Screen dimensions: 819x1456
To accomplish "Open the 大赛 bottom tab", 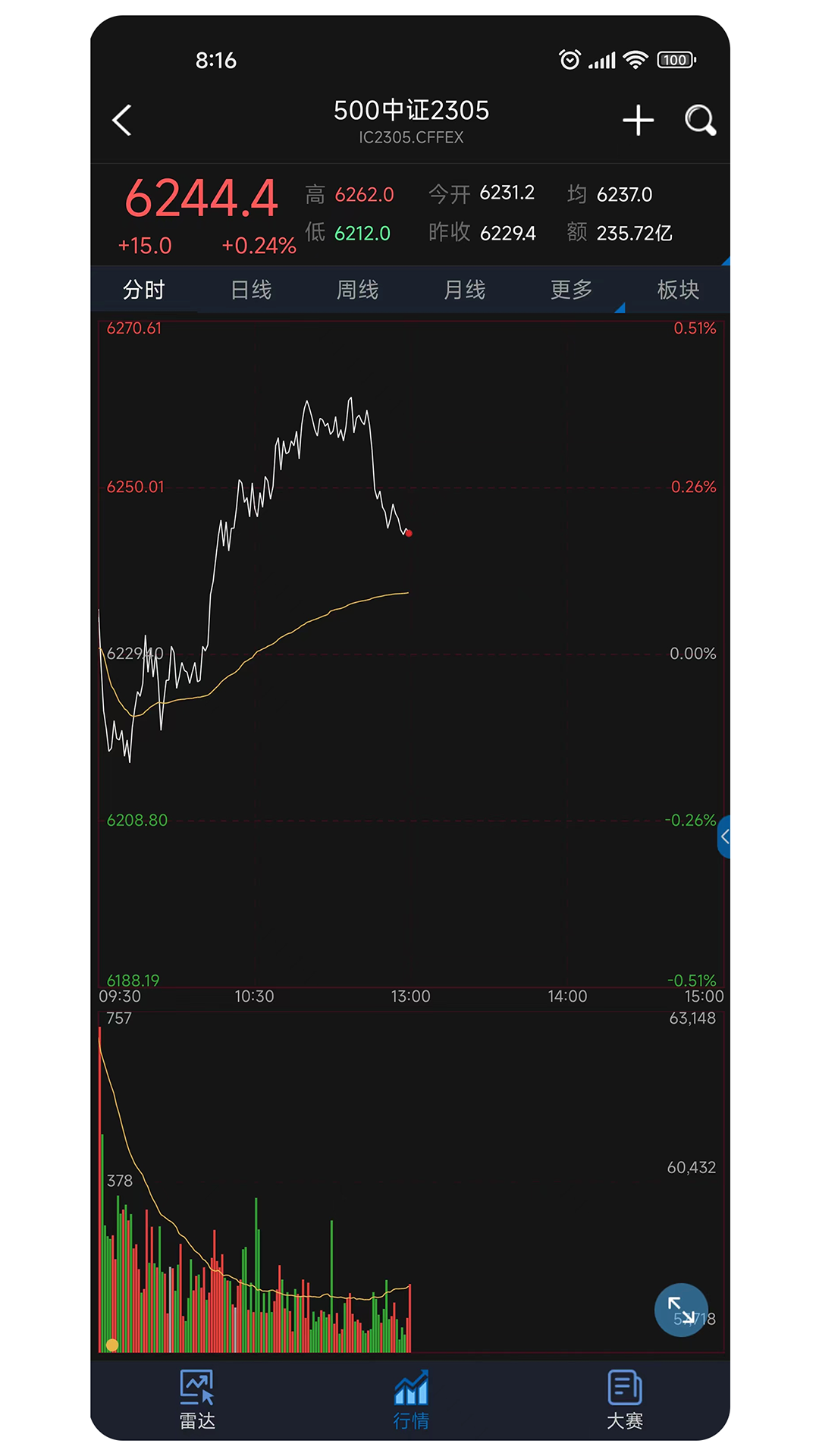I will click(x=625, y=1400).
